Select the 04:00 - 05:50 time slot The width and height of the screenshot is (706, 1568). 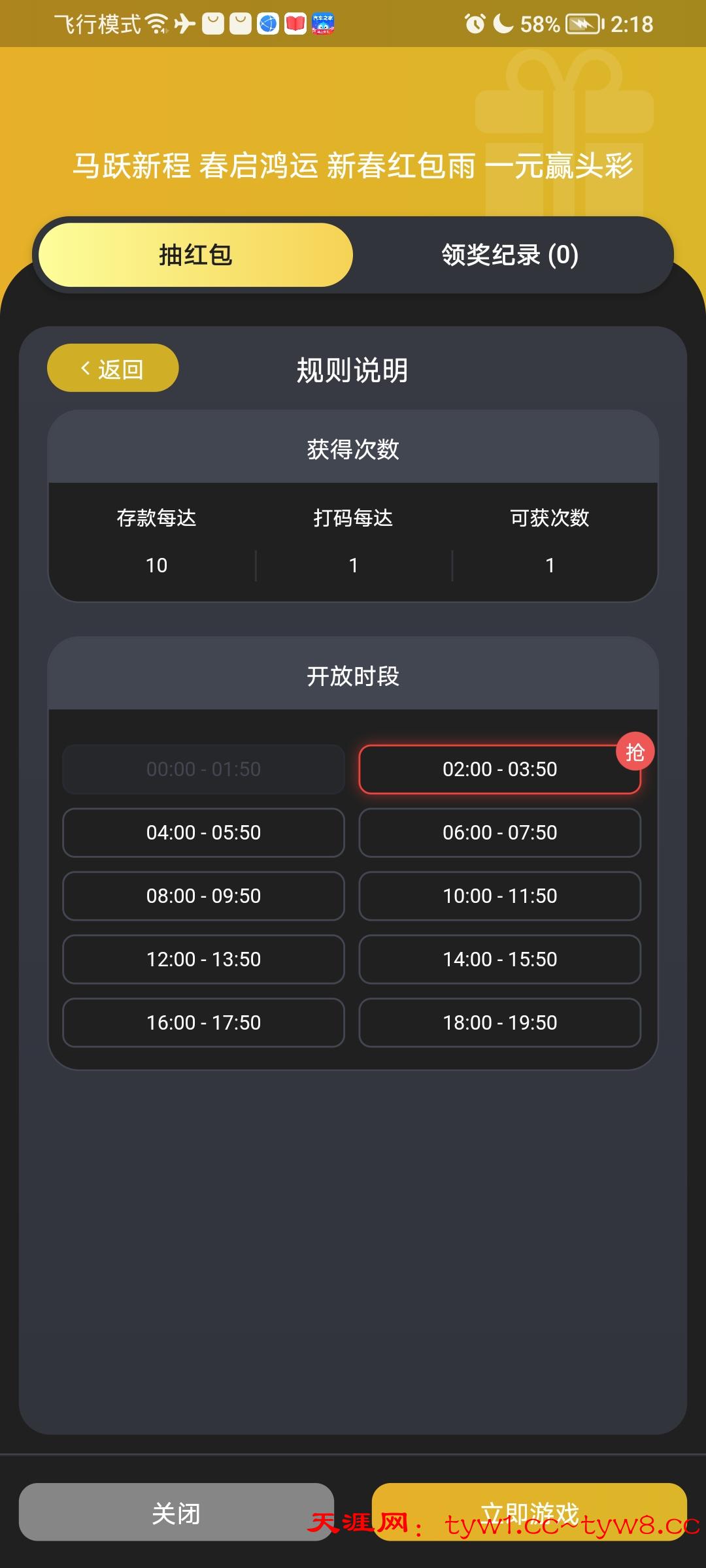[203, 833]
